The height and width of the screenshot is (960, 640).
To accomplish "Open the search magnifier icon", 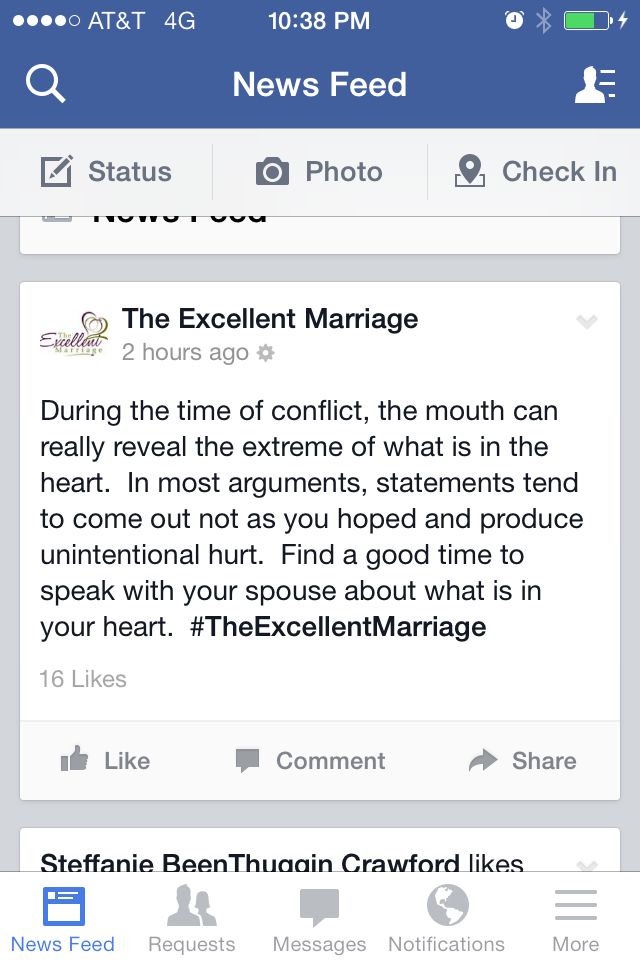I will [45, 84].
